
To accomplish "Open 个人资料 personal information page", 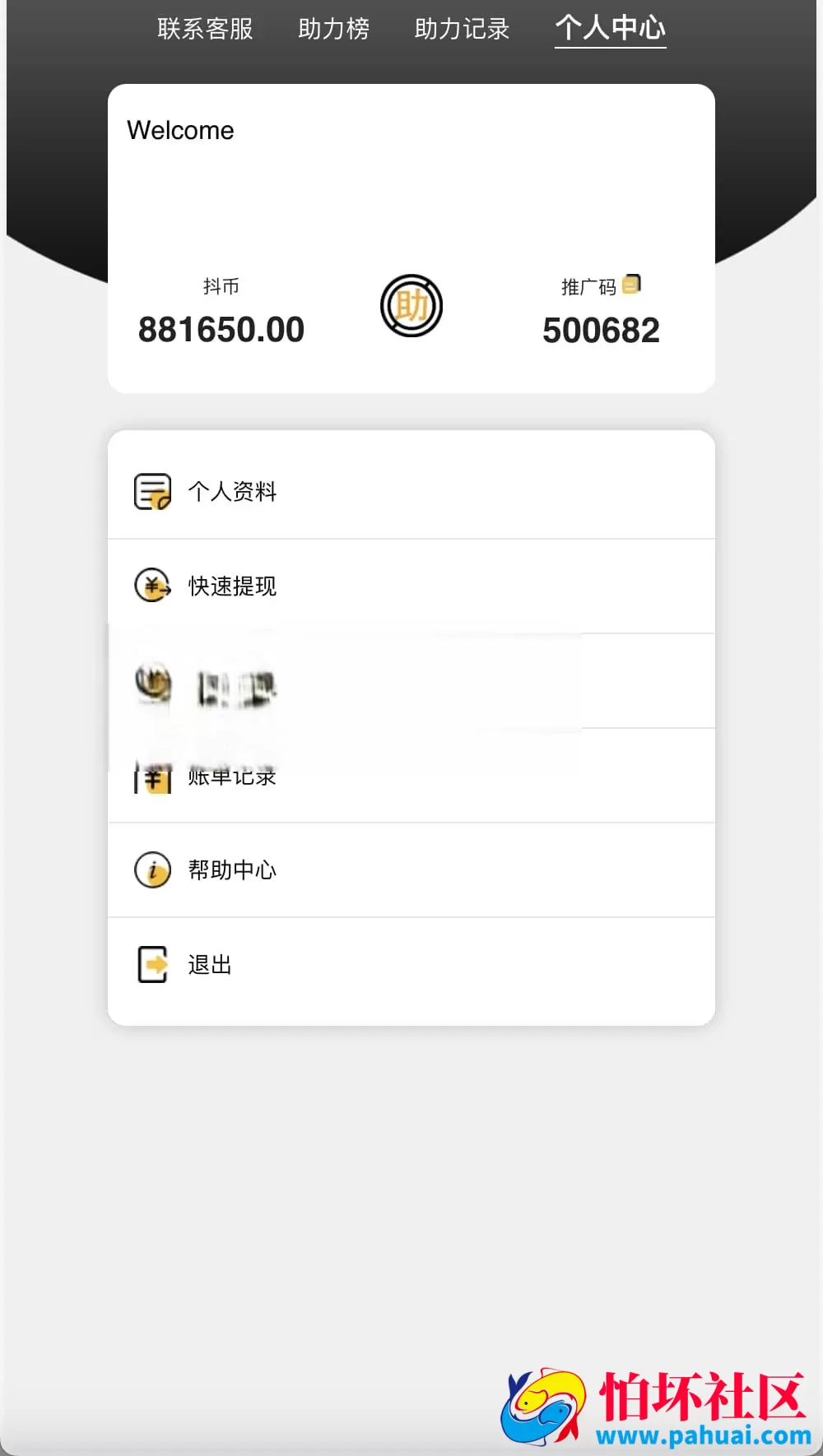I will (x=232, y=492).
